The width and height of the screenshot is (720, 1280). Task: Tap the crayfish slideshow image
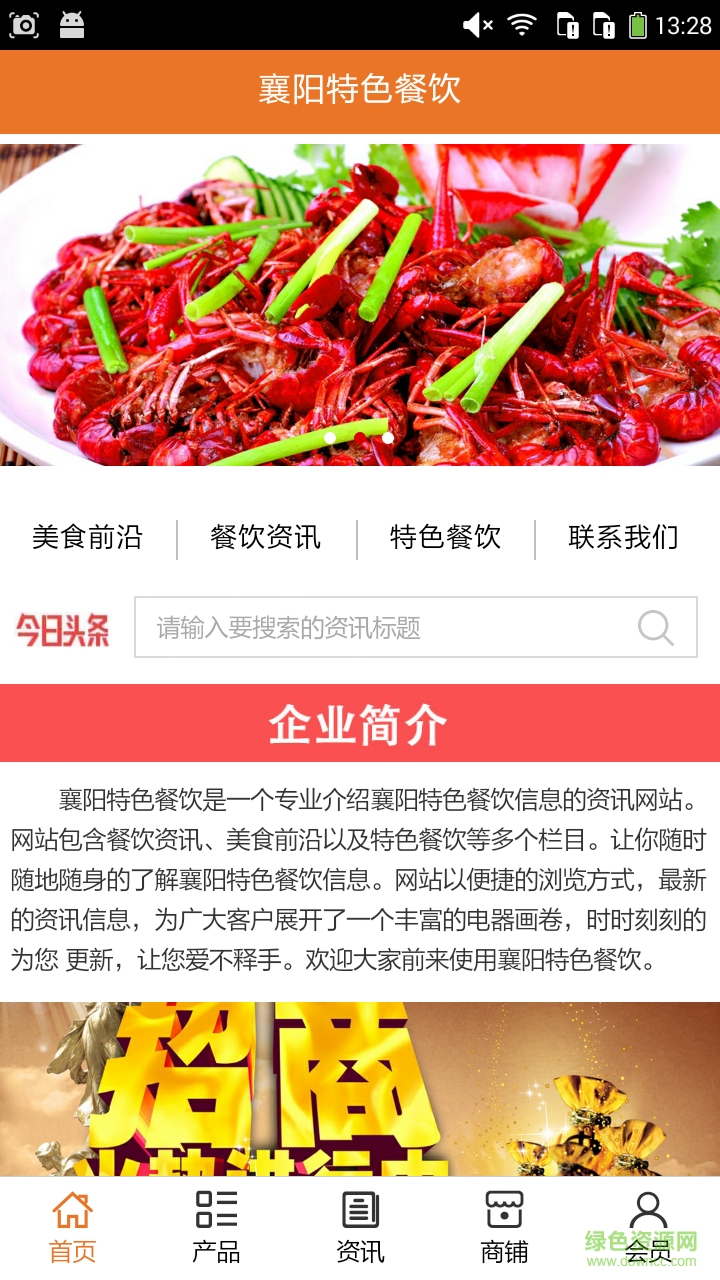point(360,300)
